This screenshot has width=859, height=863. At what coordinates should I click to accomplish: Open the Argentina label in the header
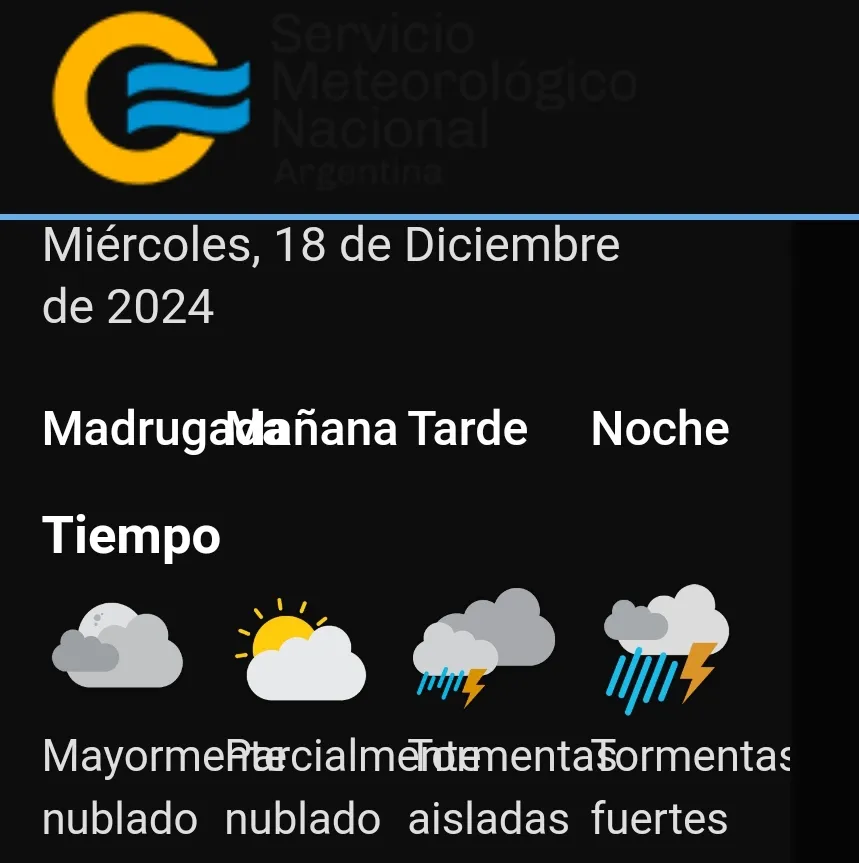[x=360, y=172]
